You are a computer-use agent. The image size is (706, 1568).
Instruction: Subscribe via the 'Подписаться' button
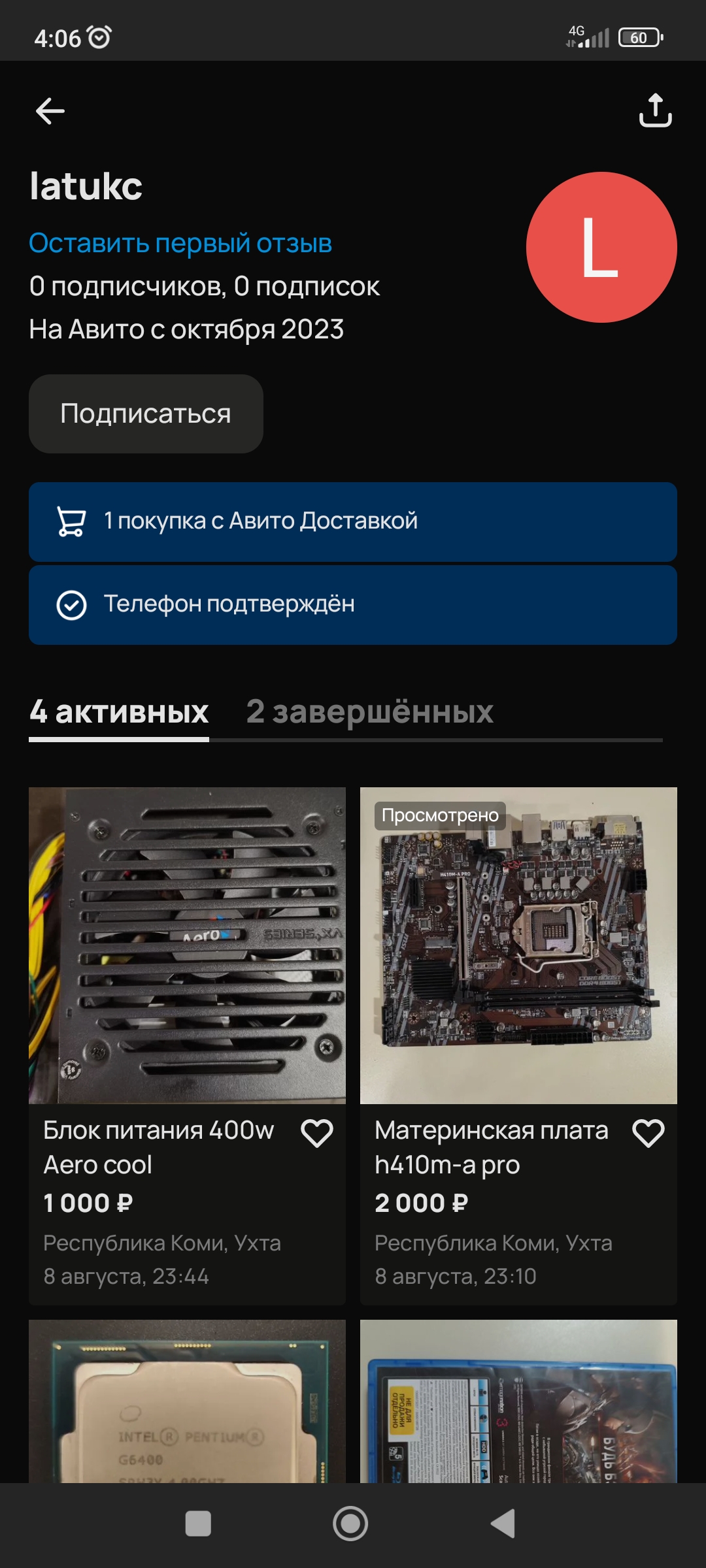point(146,414)
